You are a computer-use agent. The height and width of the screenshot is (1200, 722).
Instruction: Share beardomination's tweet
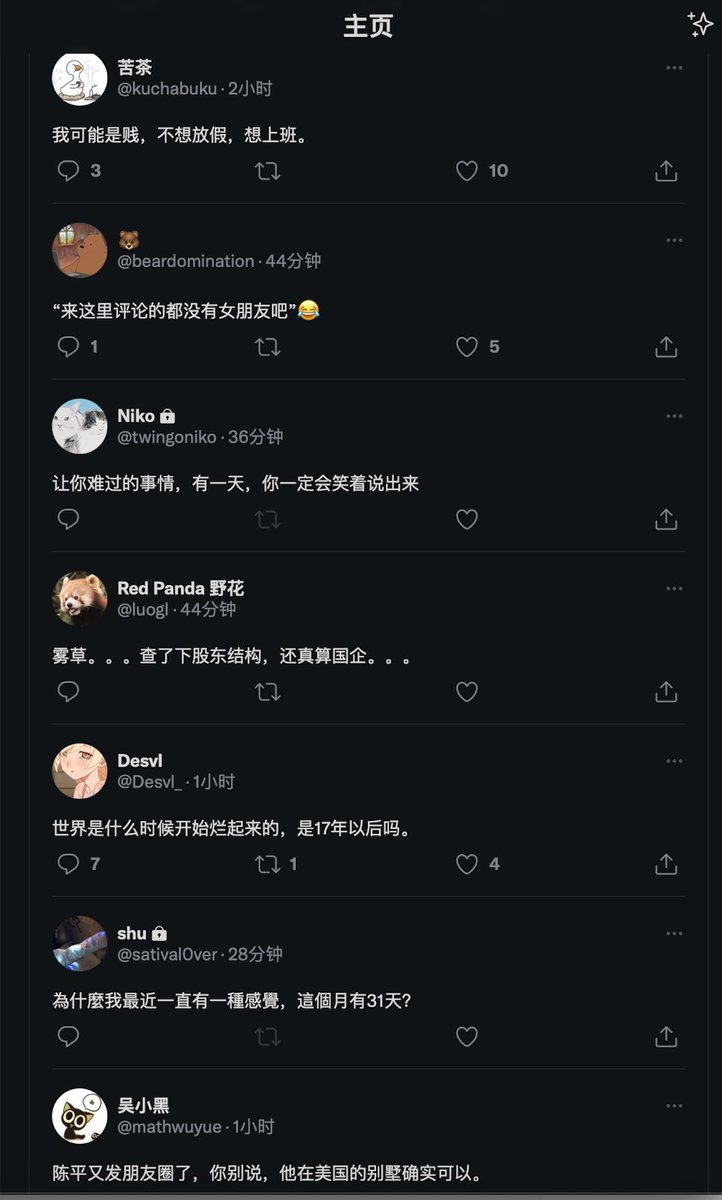coord(666,347)
